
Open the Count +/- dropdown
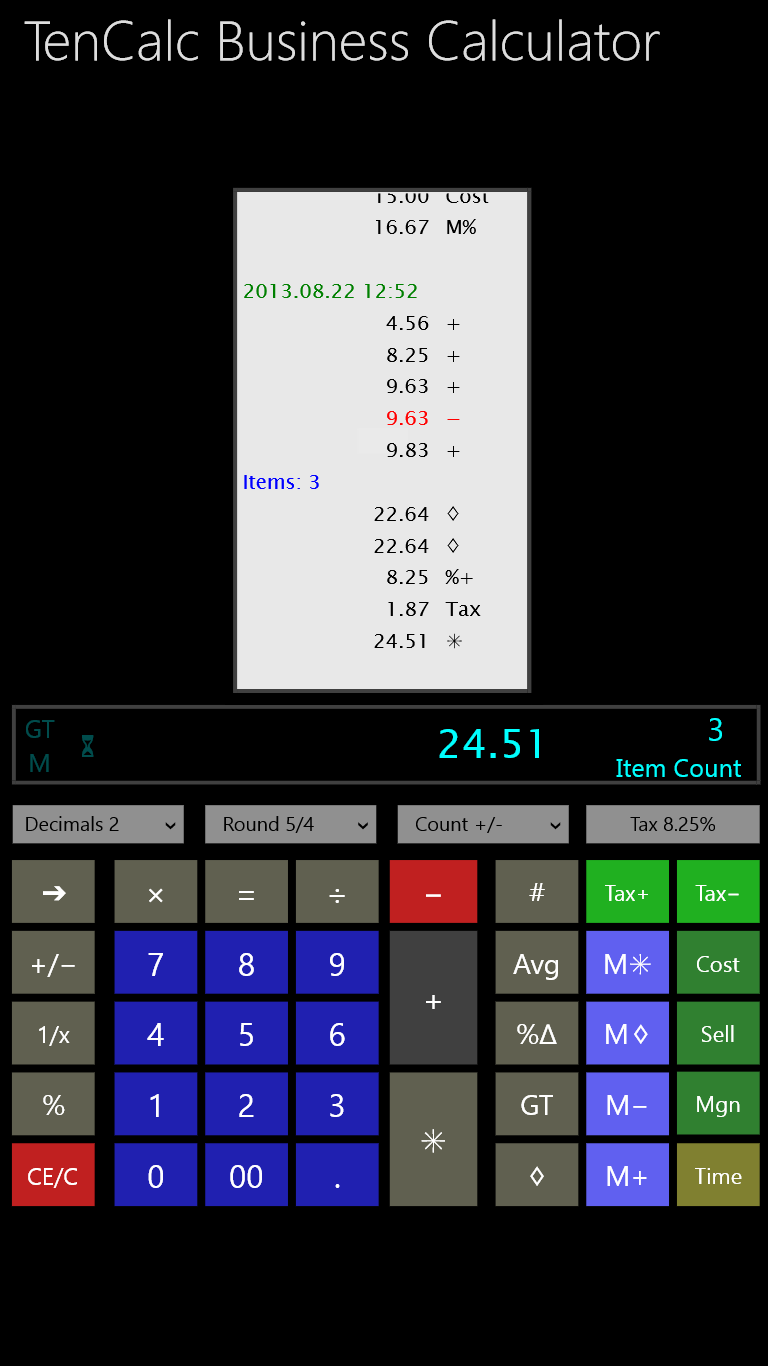coord(483,824)
